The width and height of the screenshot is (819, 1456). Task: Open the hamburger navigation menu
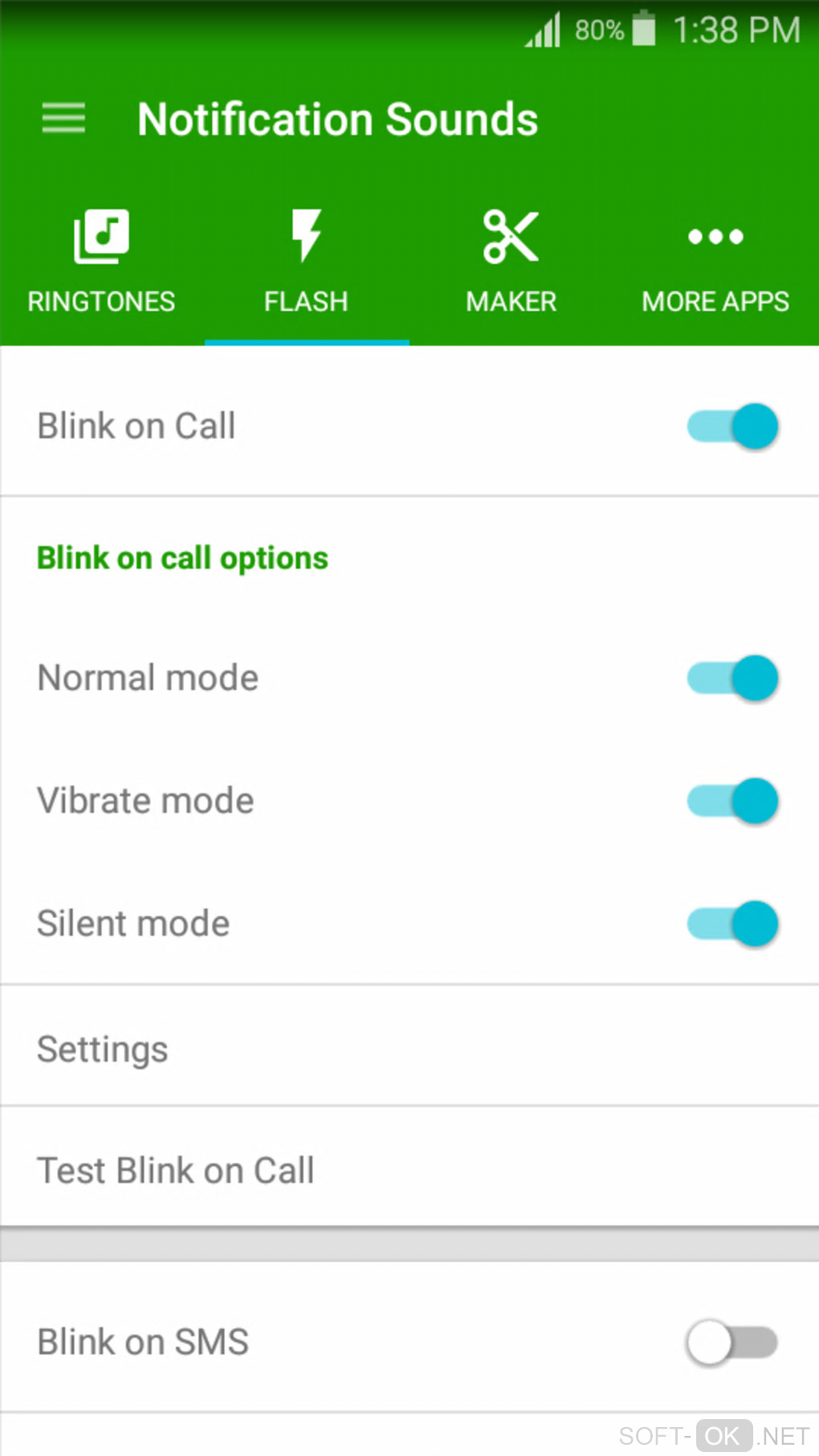63,119
